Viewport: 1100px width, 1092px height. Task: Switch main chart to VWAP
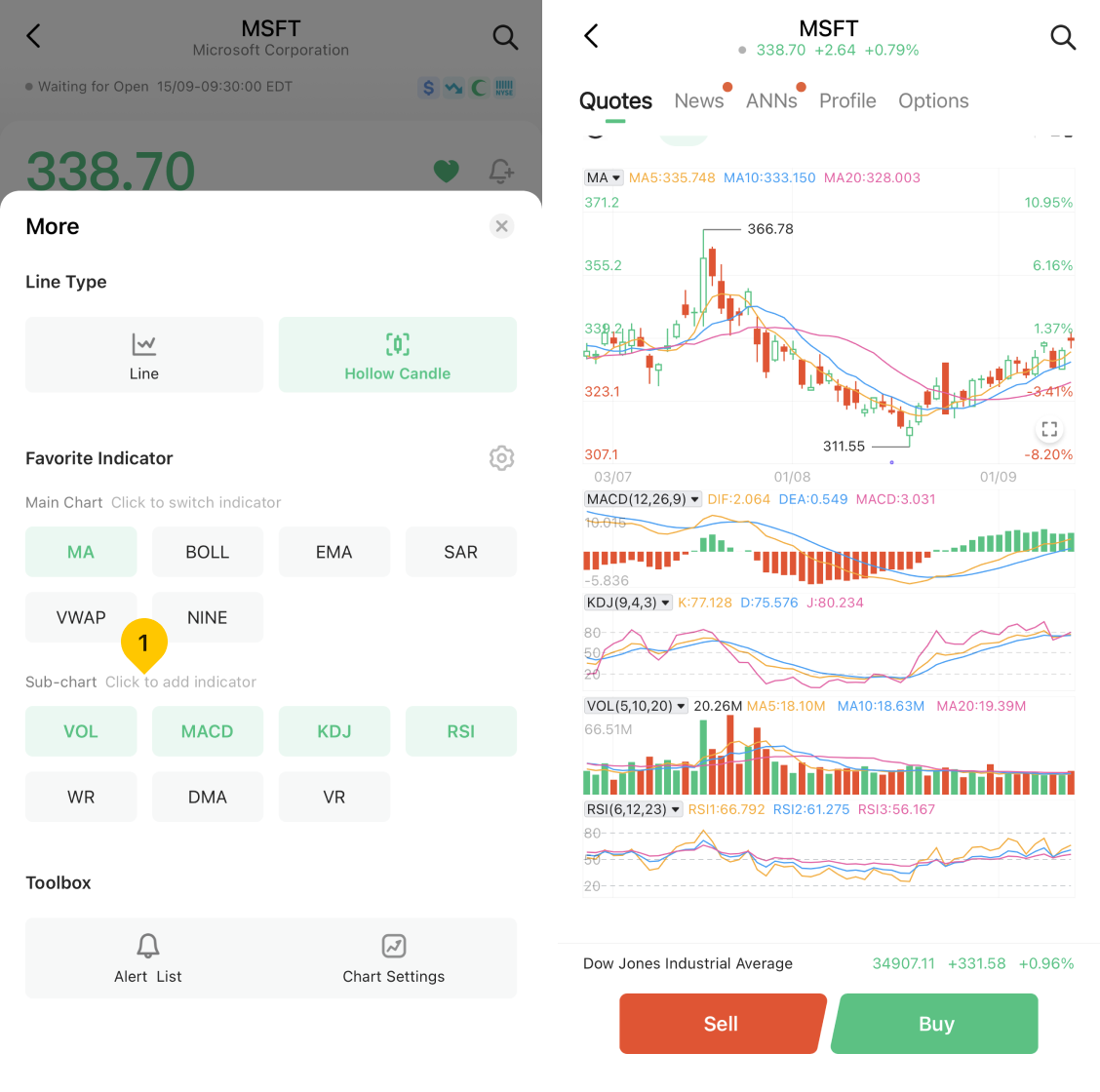[x=81, y=617]
